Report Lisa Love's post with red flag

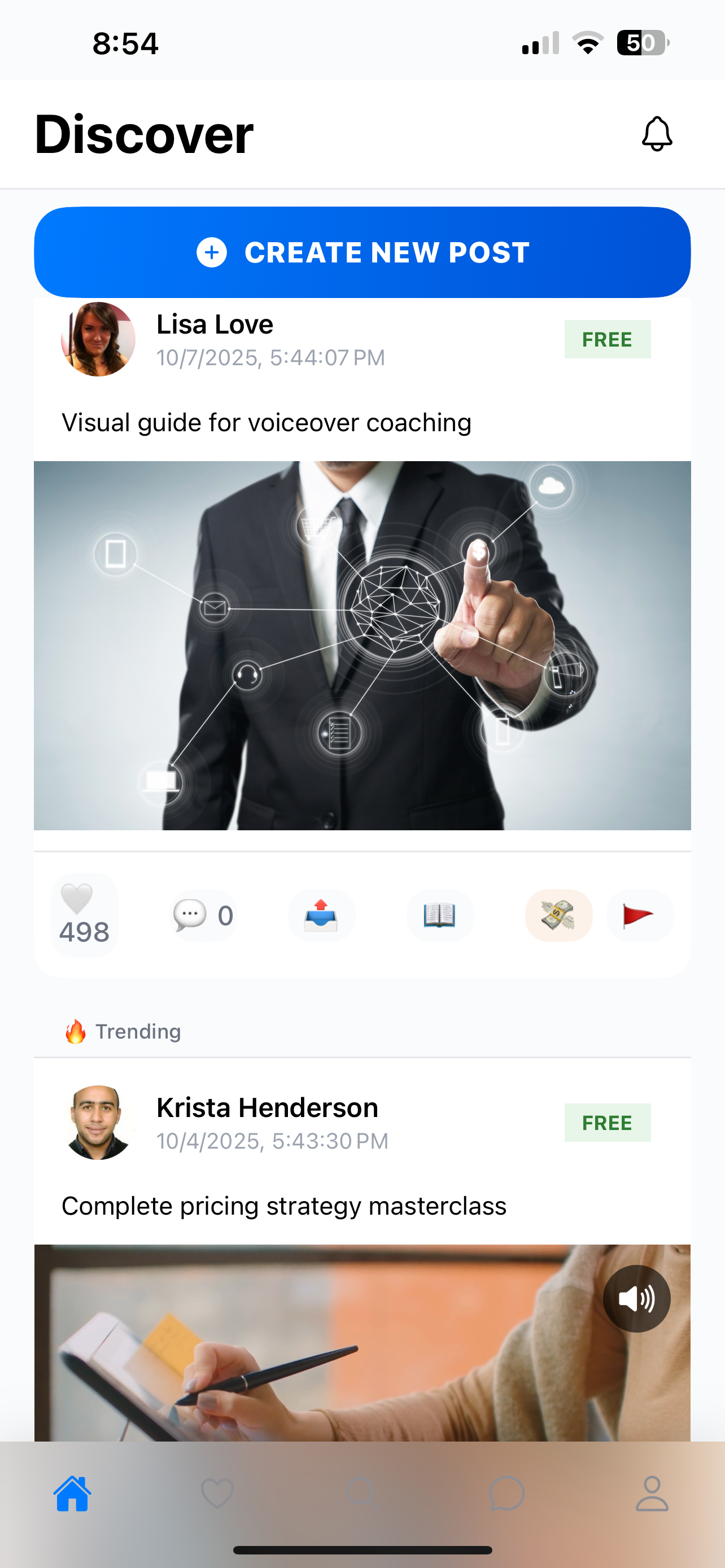[639, 915]
